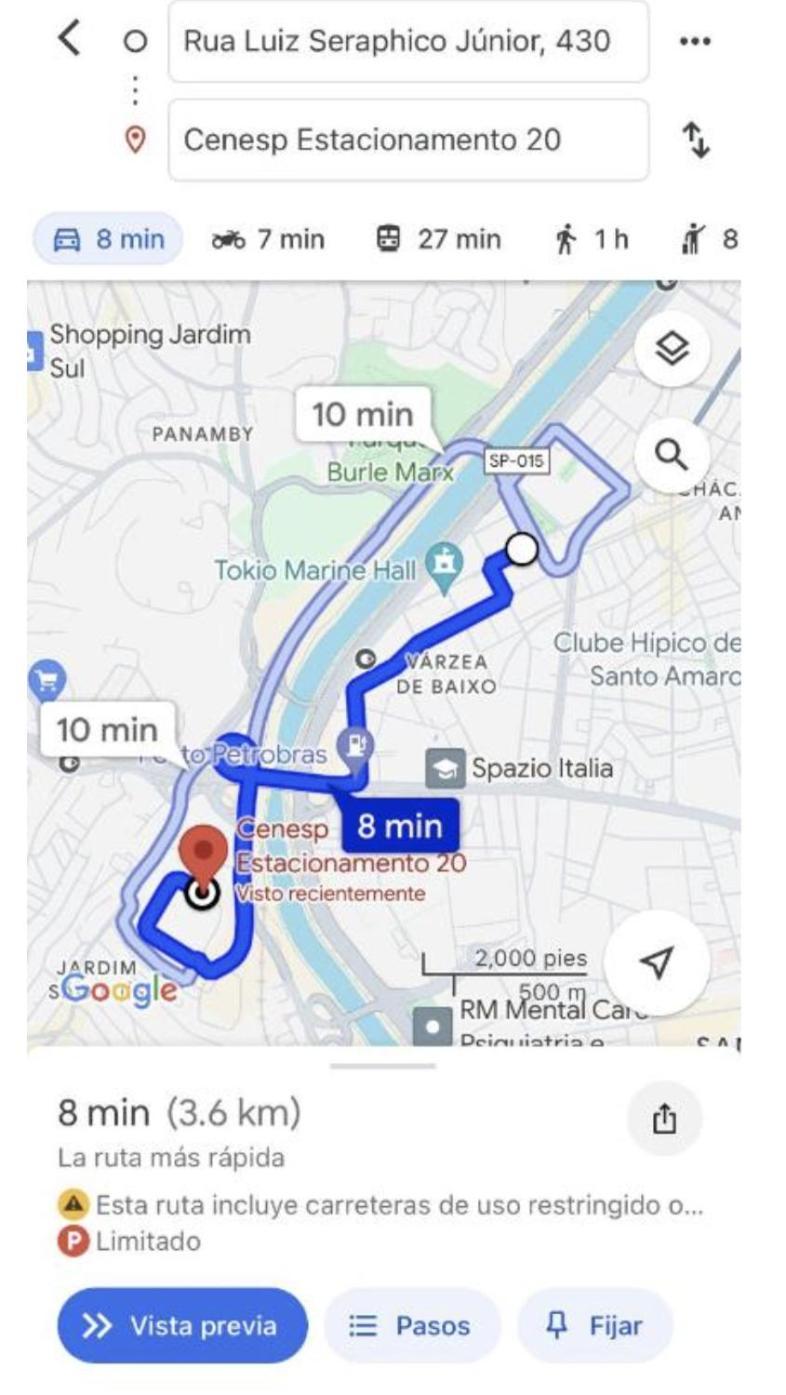Screen dimensions: 786x1395
Task: Expand the route details sheet handle
Action: point(382,1066)
